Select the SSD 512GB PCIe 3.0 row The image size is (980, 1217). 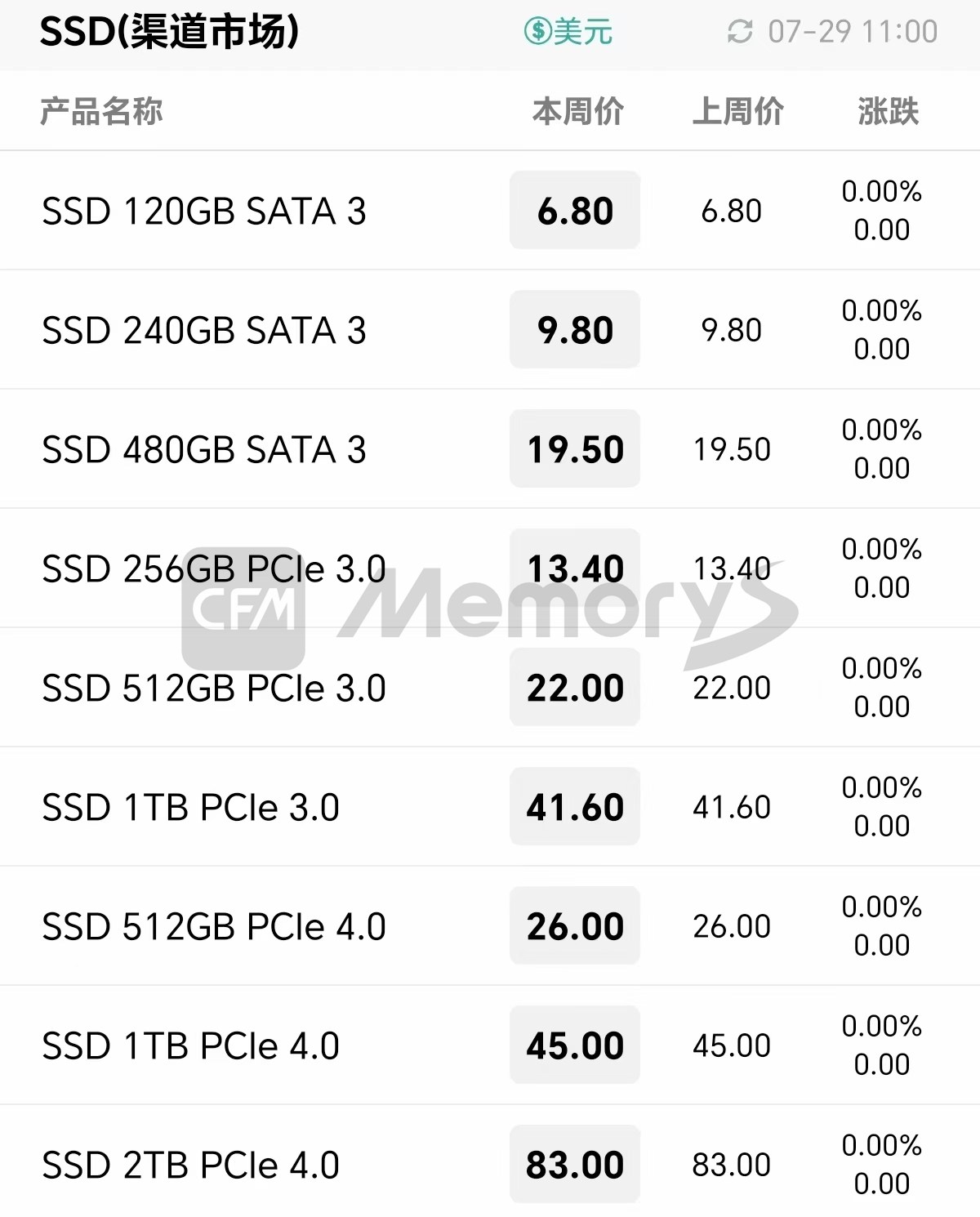(214, 688)
